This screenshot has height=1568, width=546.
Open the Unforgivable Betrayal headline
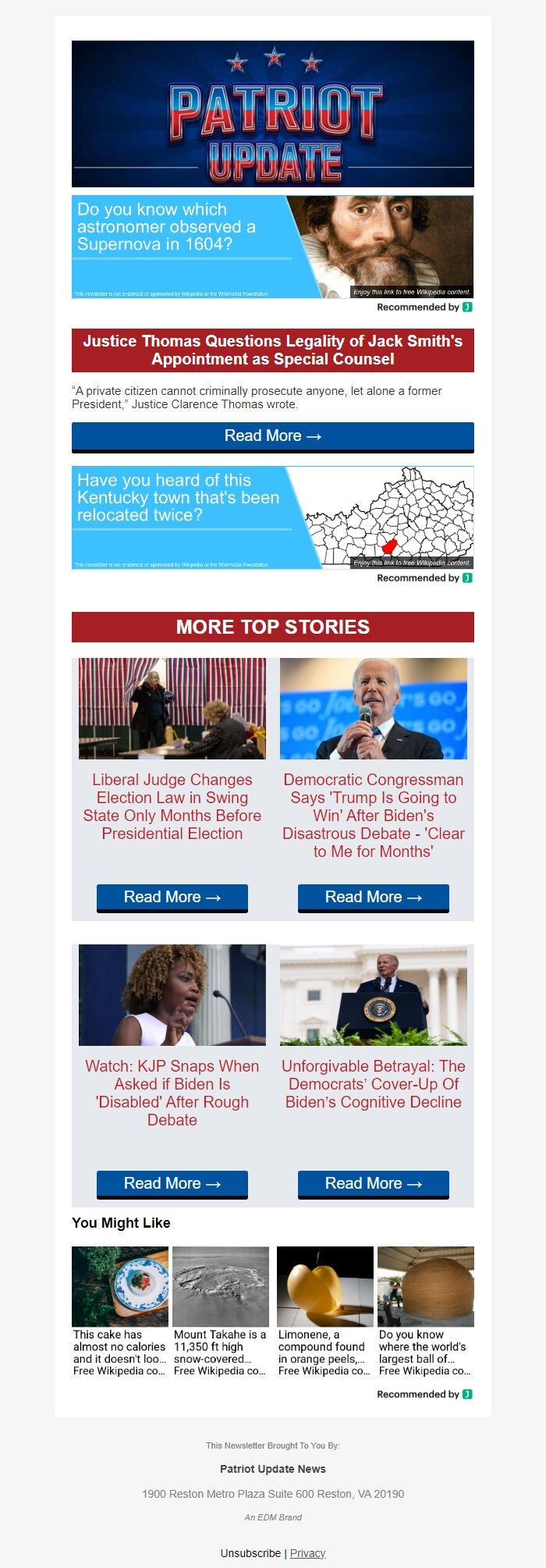pyautogui.click(x=374, y=1084)
